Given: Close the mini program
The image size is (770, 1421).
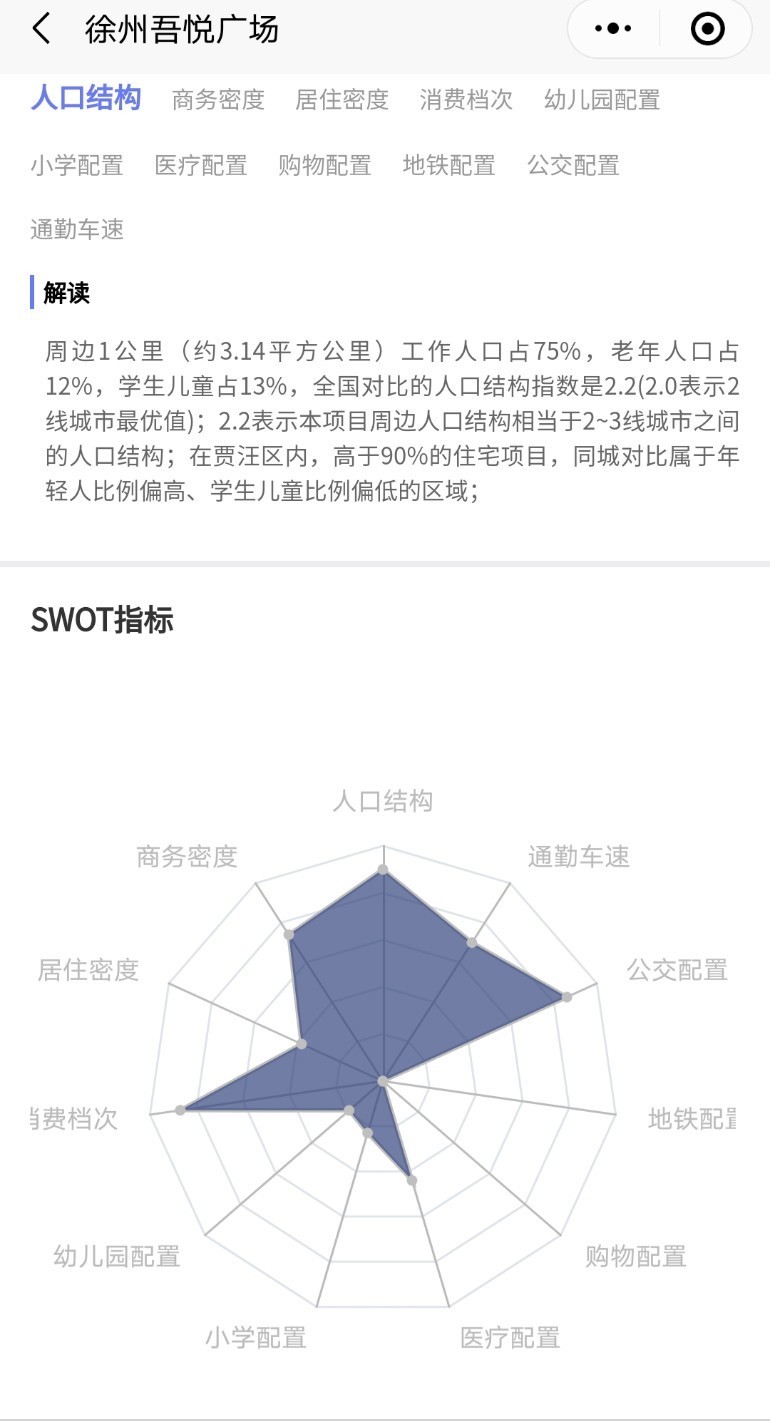Looking at the screenshot, I should pos(708,29).
